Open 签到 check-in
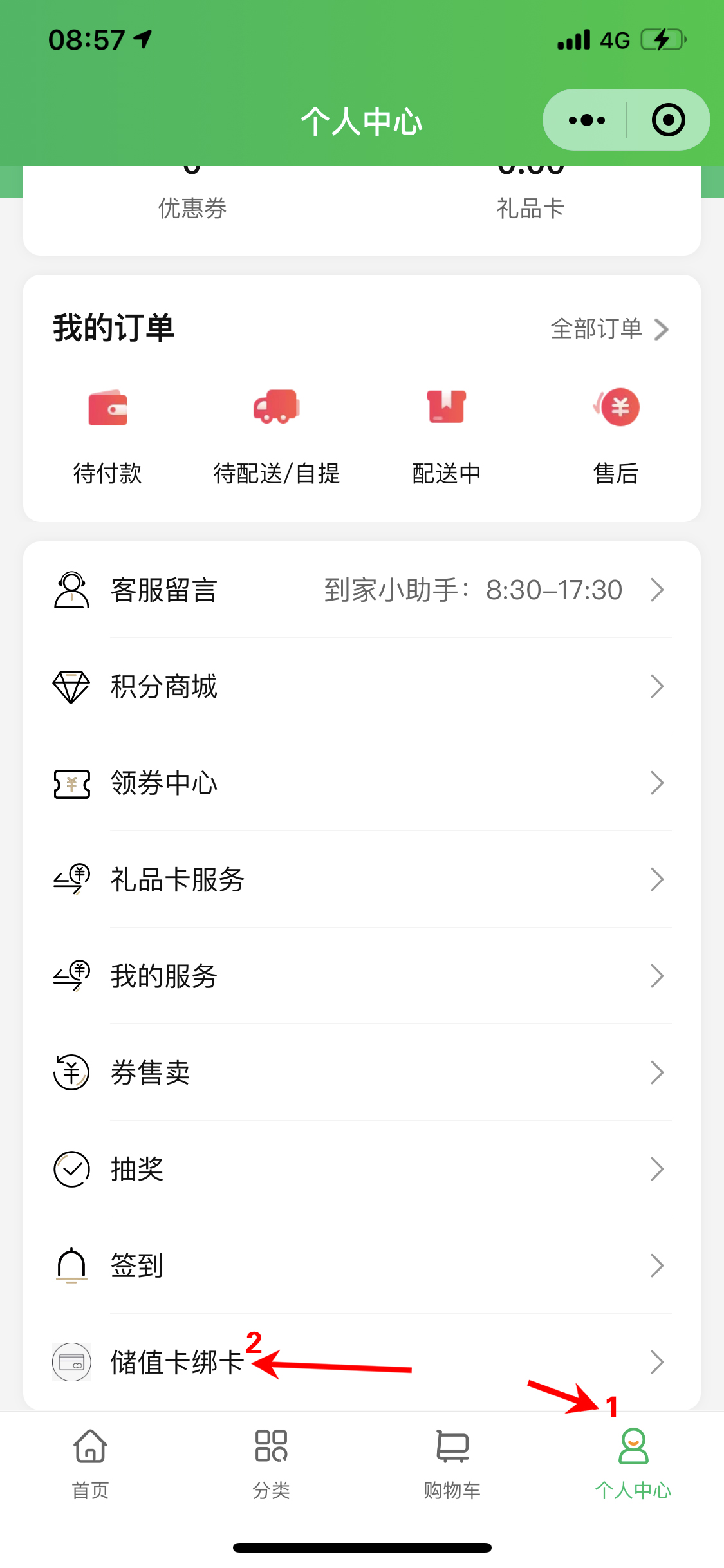This screenshot has height=1568, width=724. pyautogui.click(x=362, y=1265)
